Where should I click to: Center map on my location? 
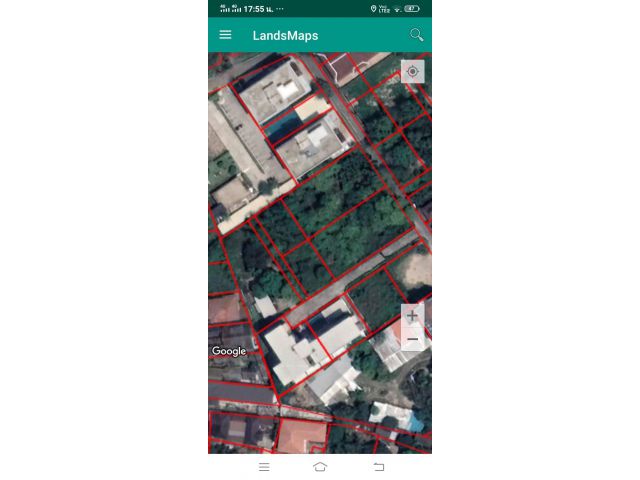pos(412,72)
